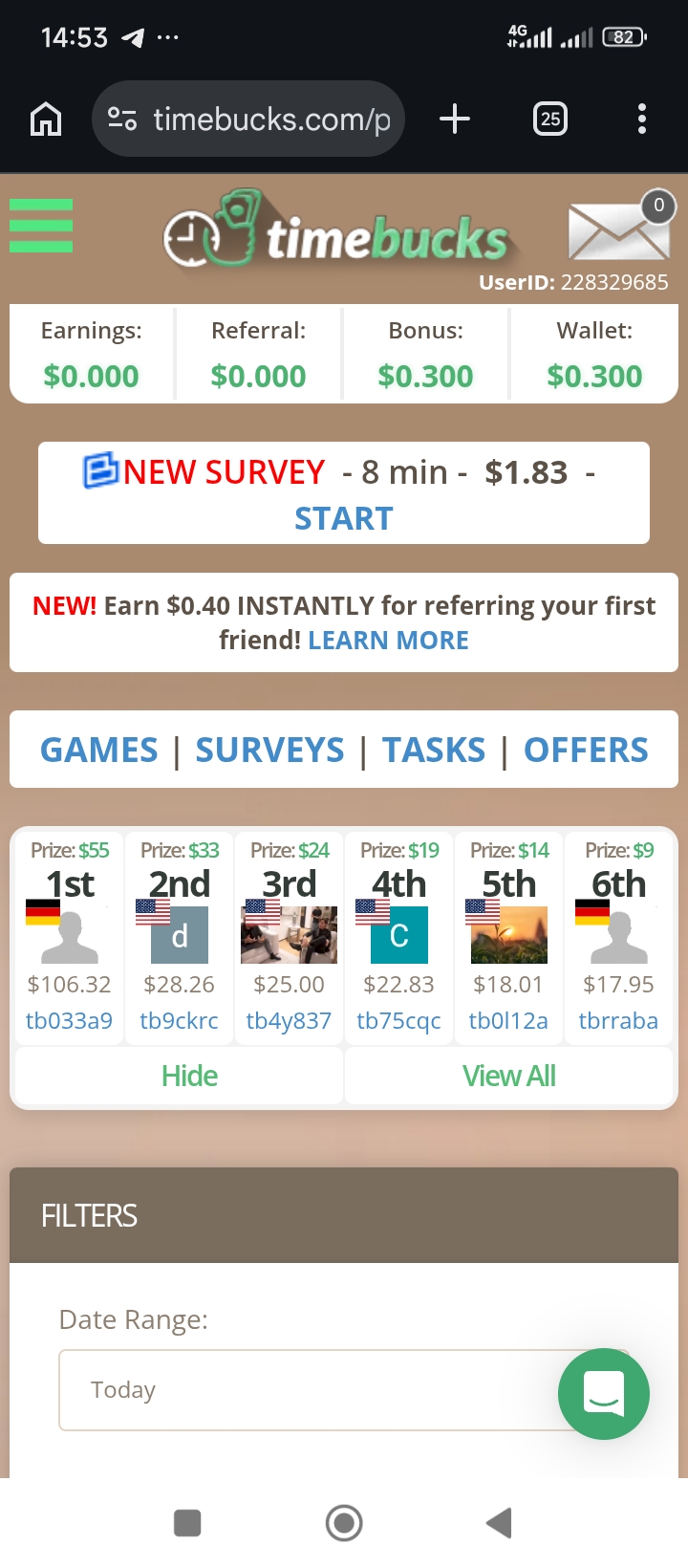Go to the browser home page
688x1568 pixels.
coord(46,120)
